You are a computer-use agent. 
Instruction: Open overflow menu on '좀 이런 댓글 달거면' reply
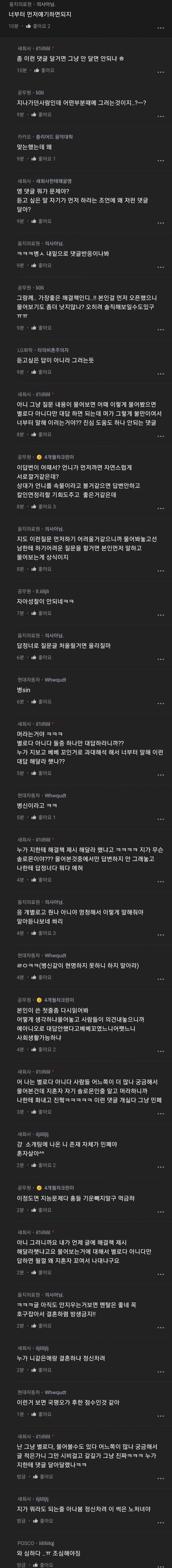[160, 72]
